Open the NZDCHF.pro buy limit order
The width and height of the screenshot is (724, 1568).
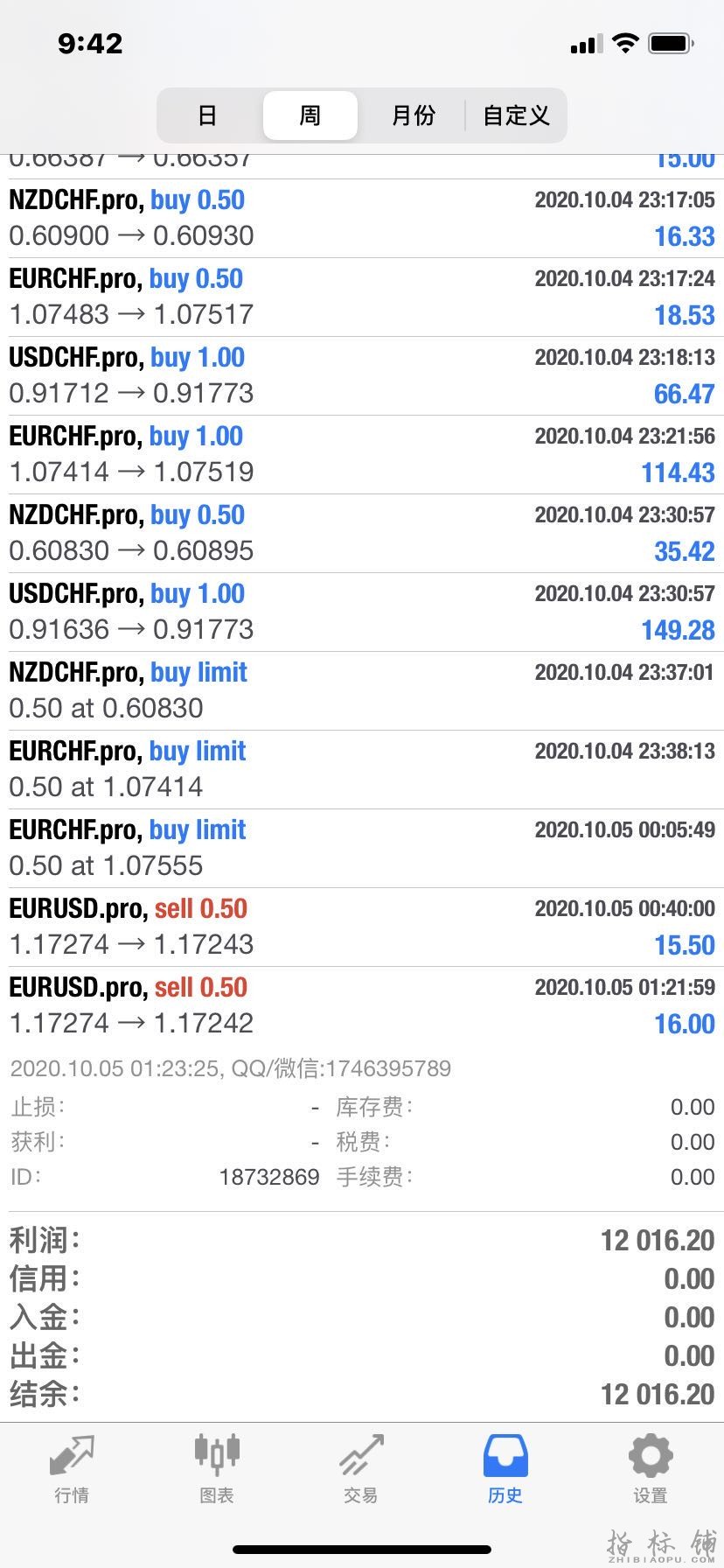click(x=362, y=691)
